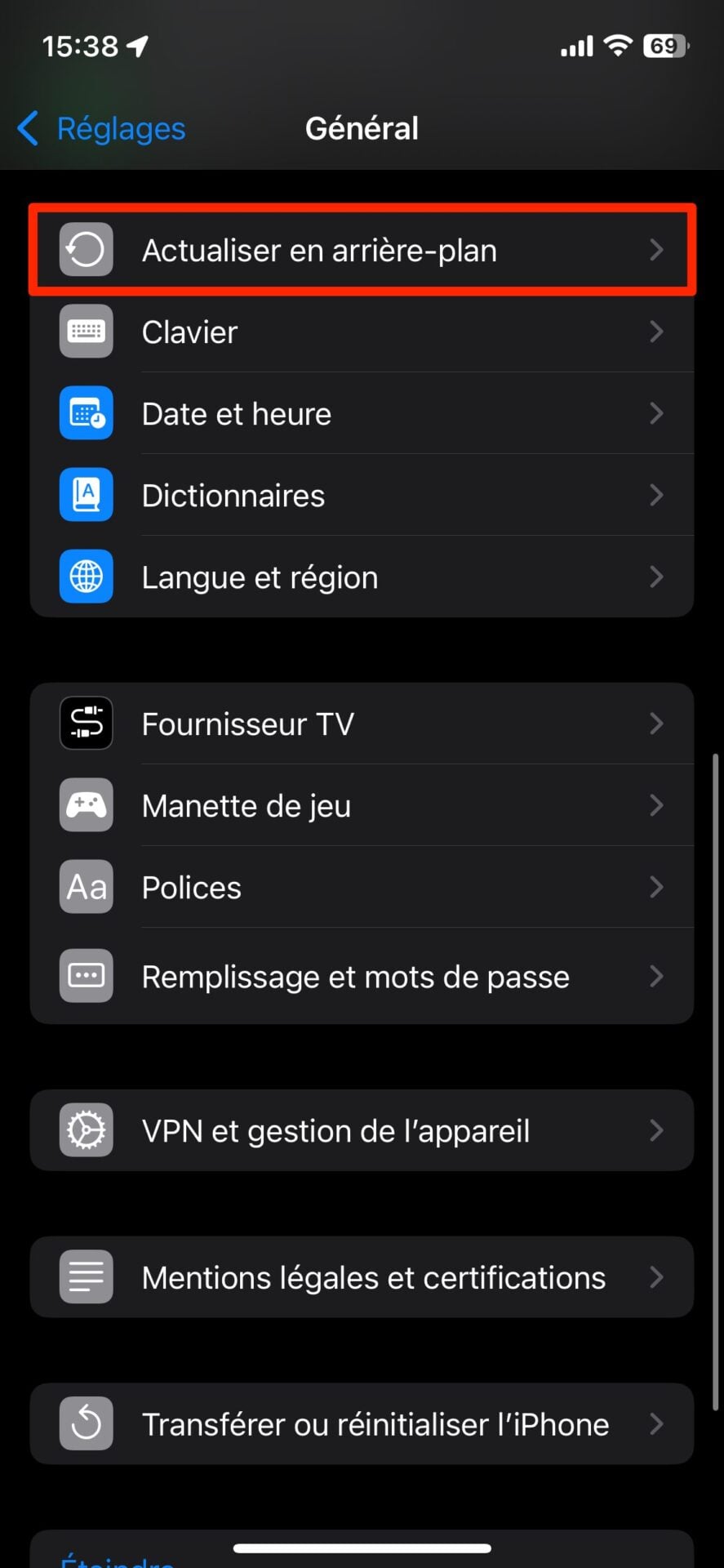Screen dimensions: 724x1568
Task: Open Actualiser en arrière-plan settings
Action: [362, 250]
